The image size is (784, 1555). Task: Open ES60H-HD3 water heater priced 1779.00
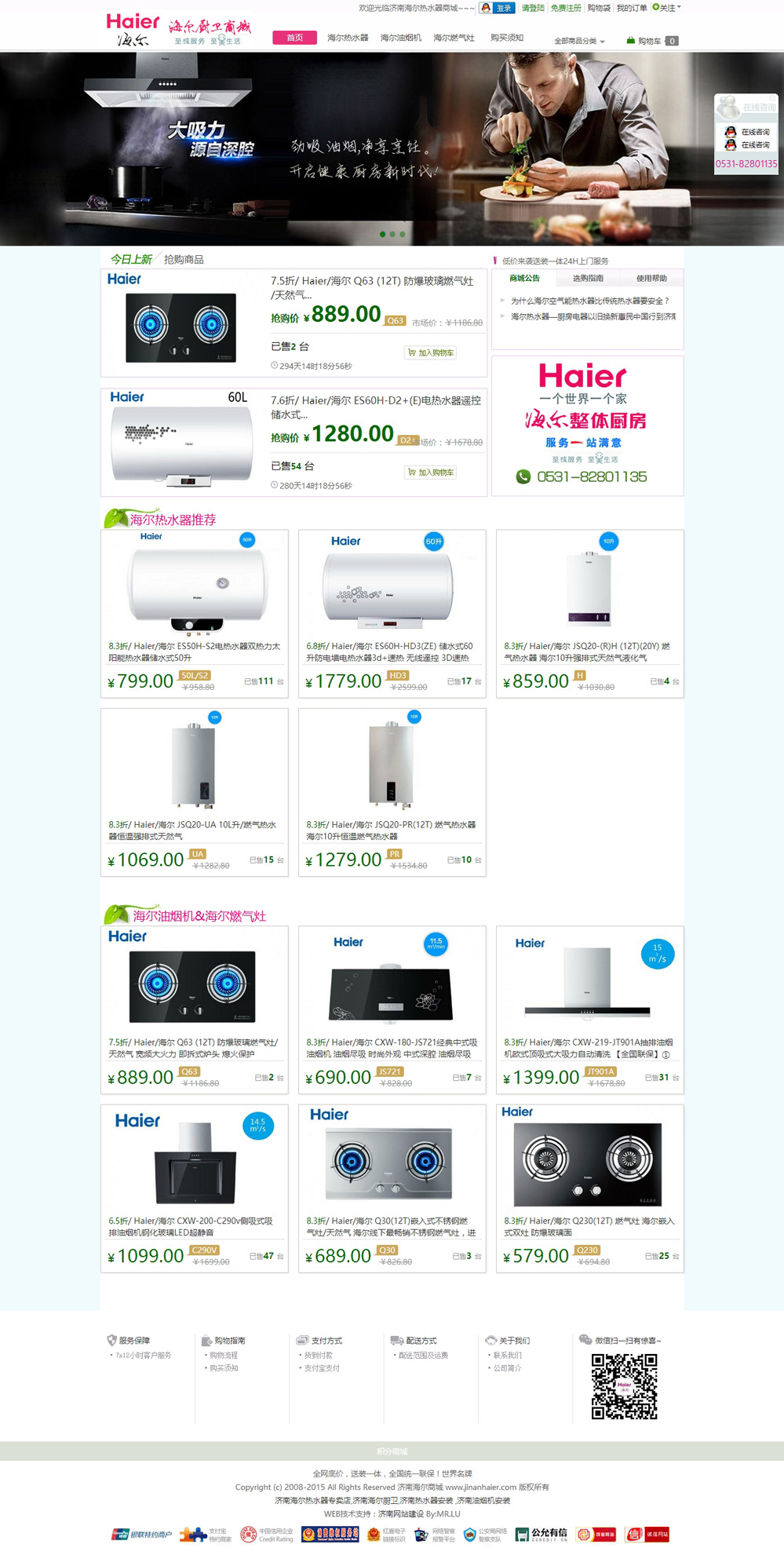tap(392, 652)
